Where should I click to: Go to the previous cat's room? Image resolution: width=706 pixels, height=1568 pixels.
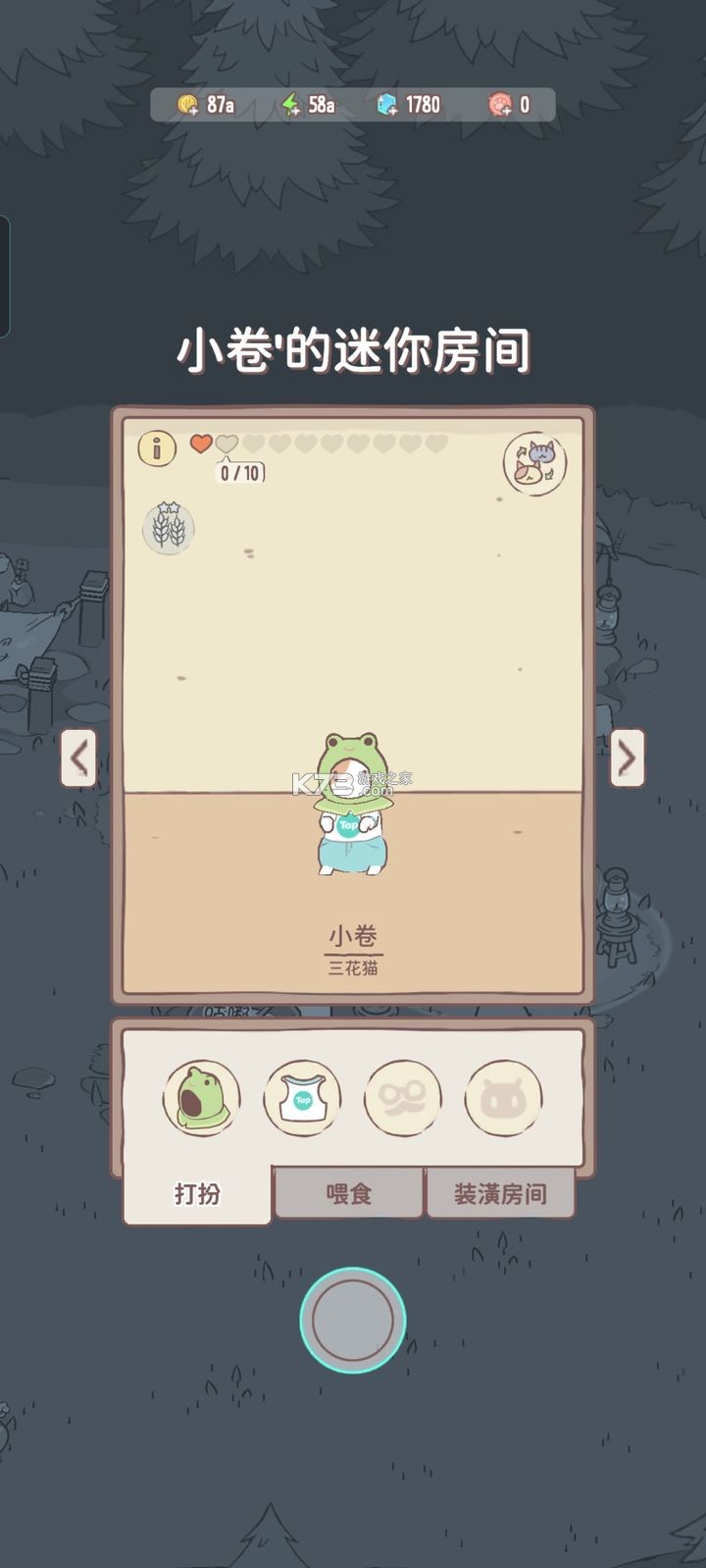[78, 758]
